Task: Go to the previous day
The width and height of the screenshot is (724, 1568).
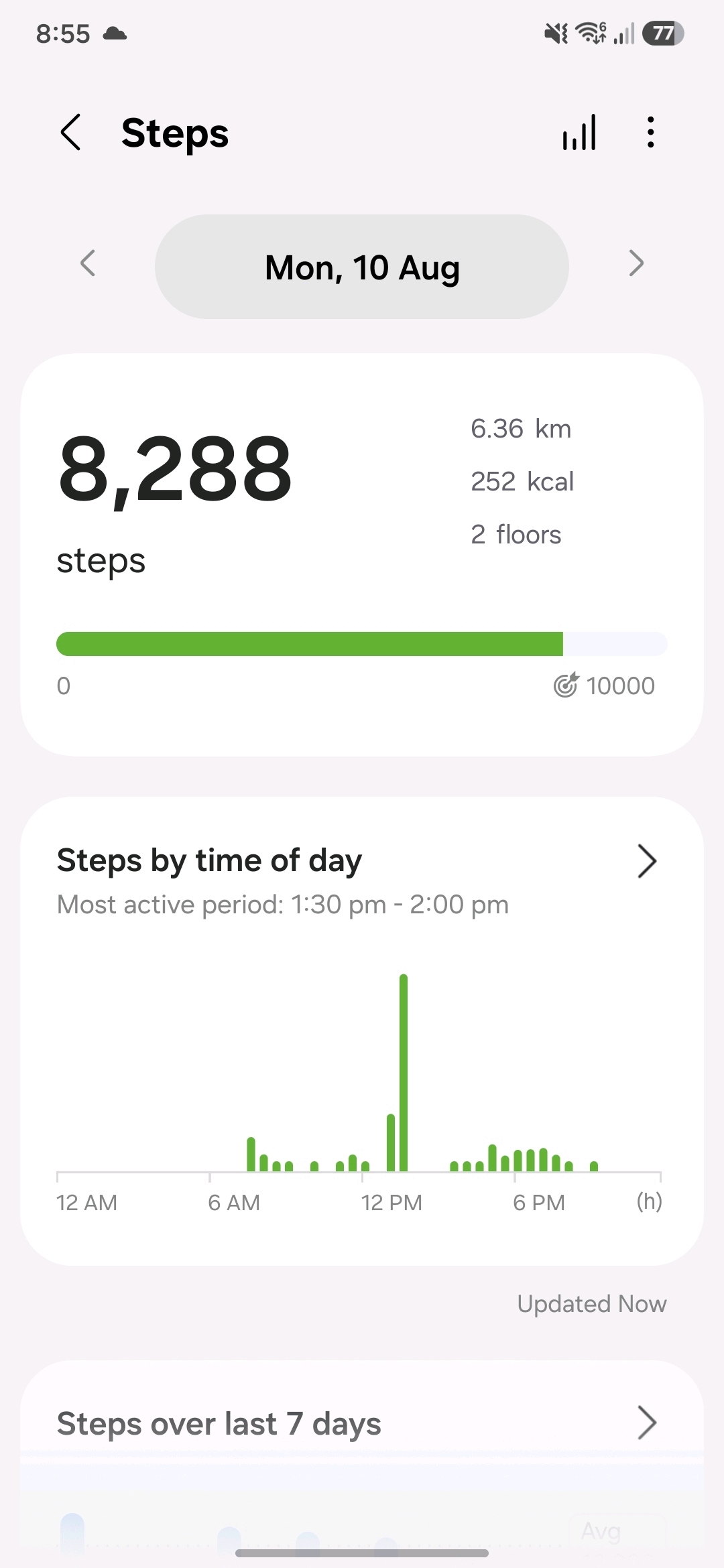Action: pyautogui.click(x=88, y=263)
